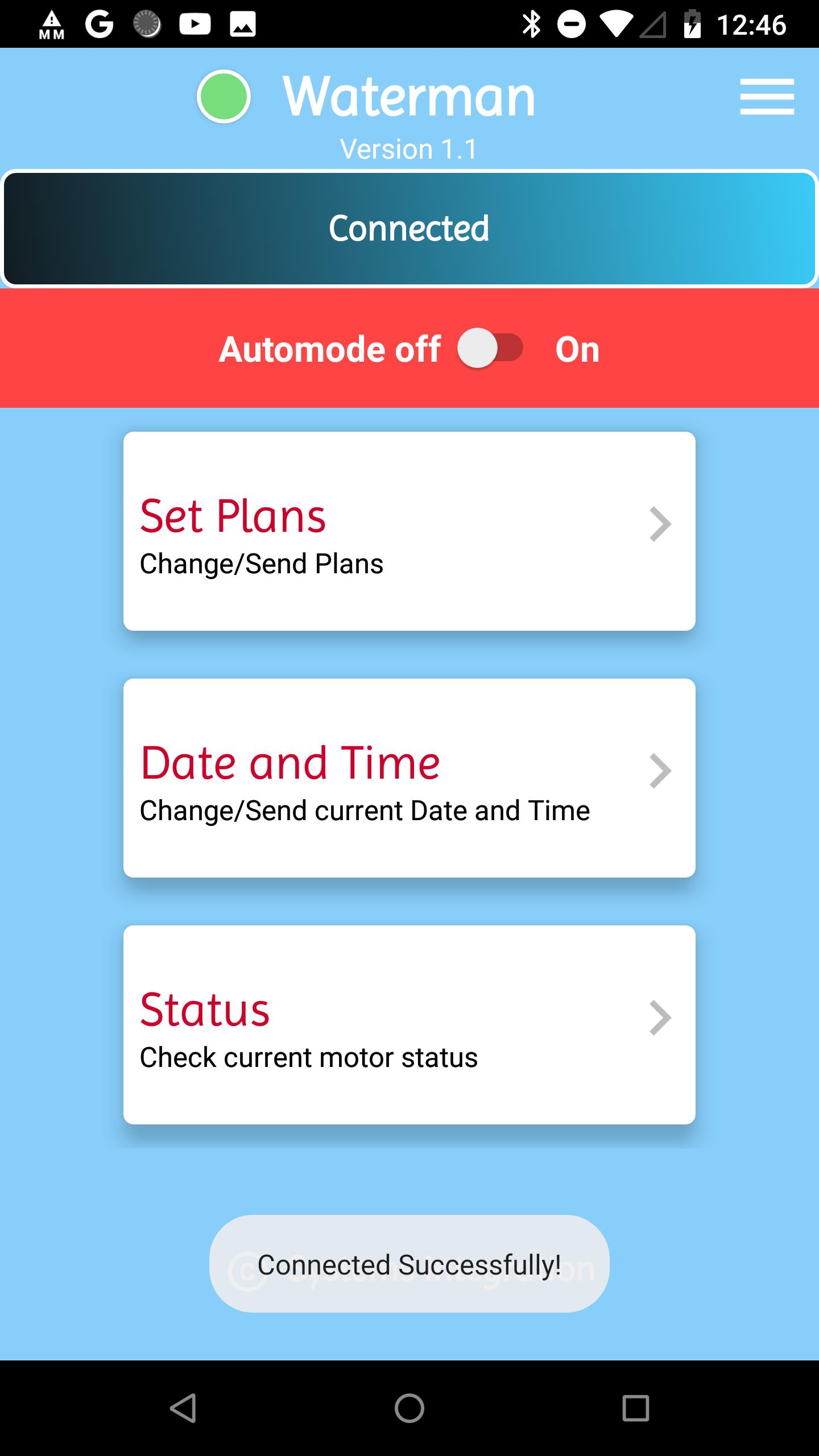Open the Date and Time card
This screenshot has width=819, height=1456.
pyautogui.click(x=409, y=778)
